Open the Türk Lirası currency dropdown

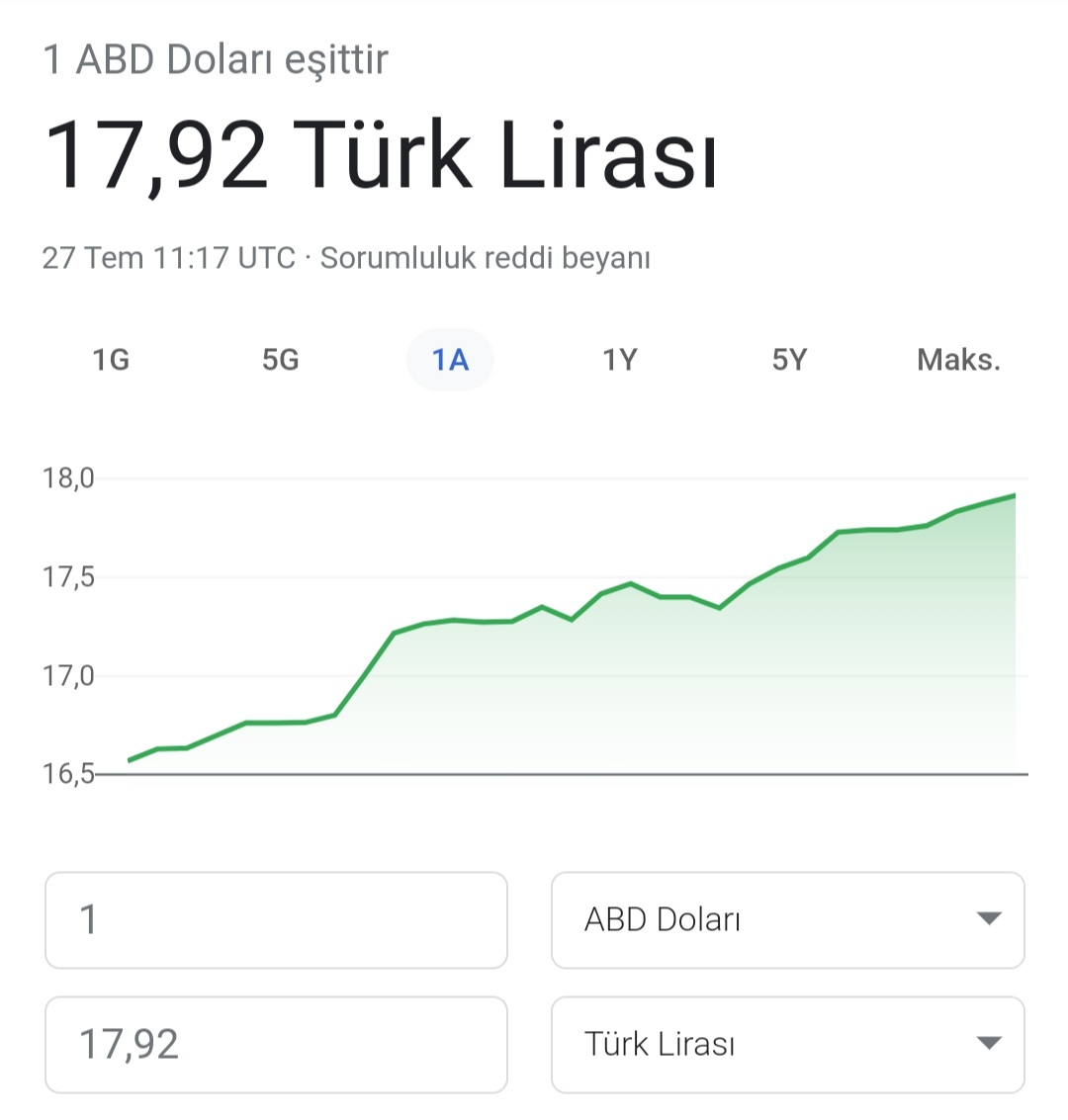[787, 1045]
